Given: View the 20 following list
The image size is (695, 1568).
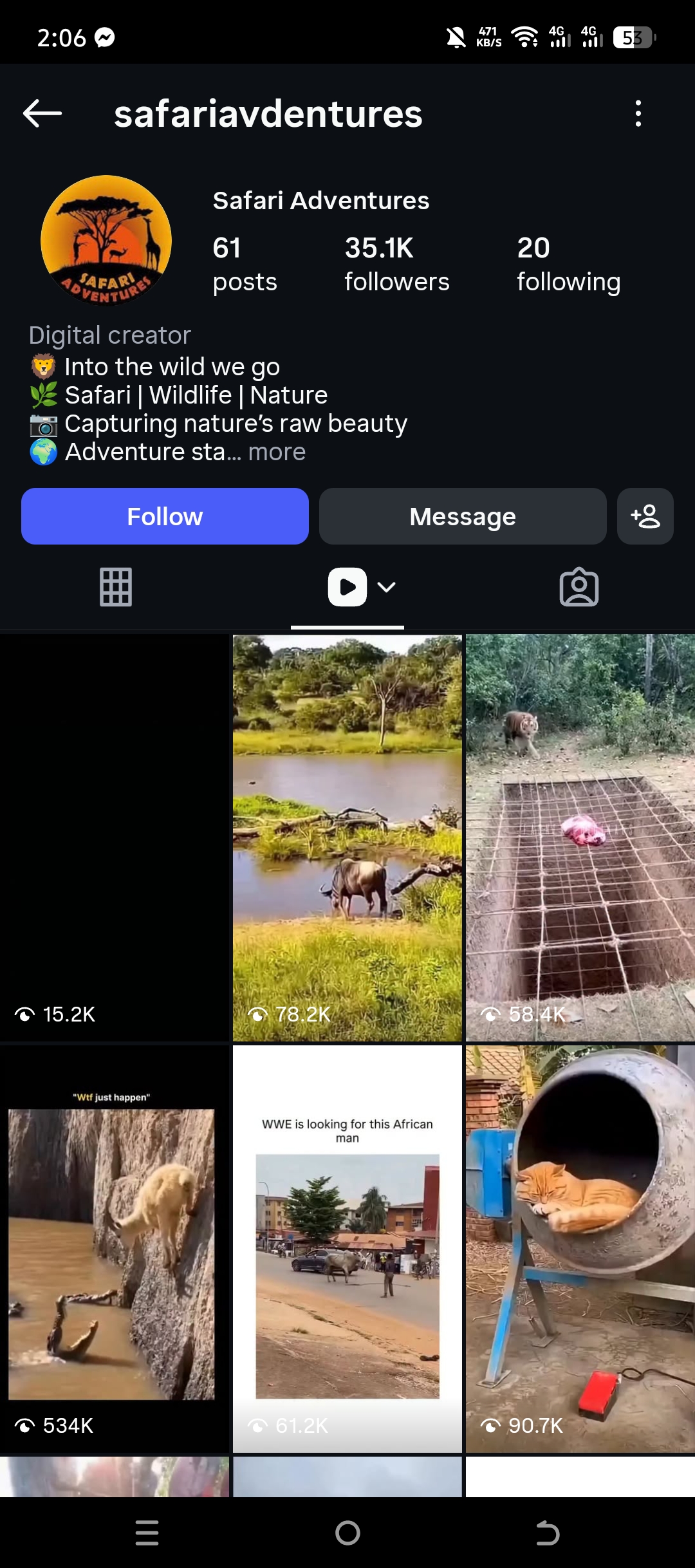Looking at the screenshot, I should [x=568, y=264].
